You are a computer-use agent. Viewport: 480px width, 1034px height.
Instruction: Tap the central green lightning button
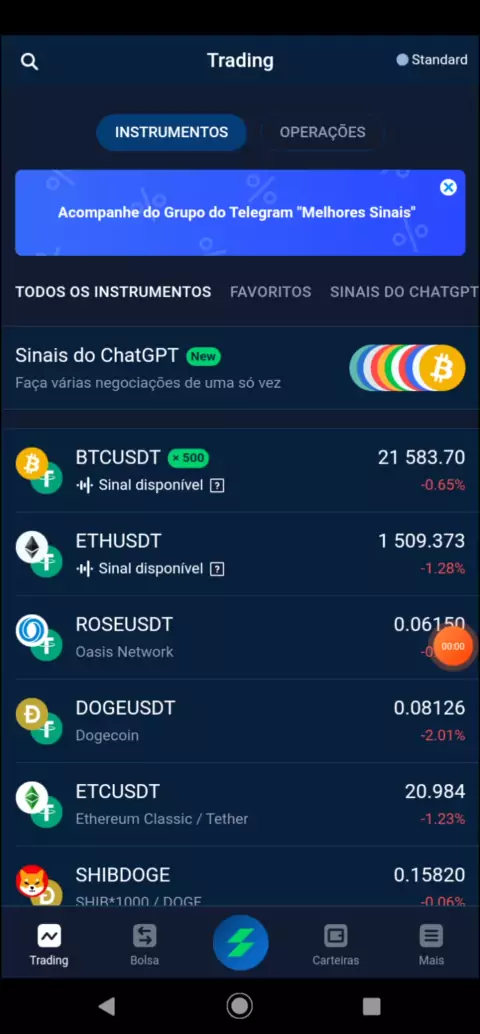point(241,942)
